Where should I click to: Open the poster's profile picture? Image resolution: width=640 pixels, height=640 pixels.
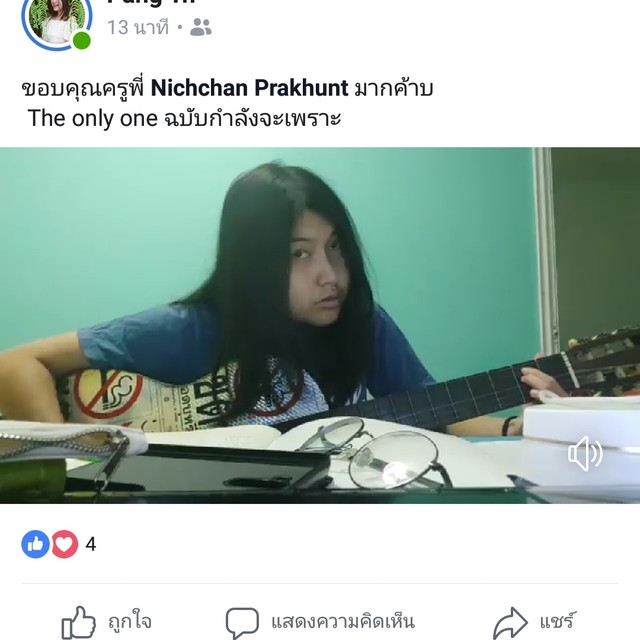tap(55, 20)
